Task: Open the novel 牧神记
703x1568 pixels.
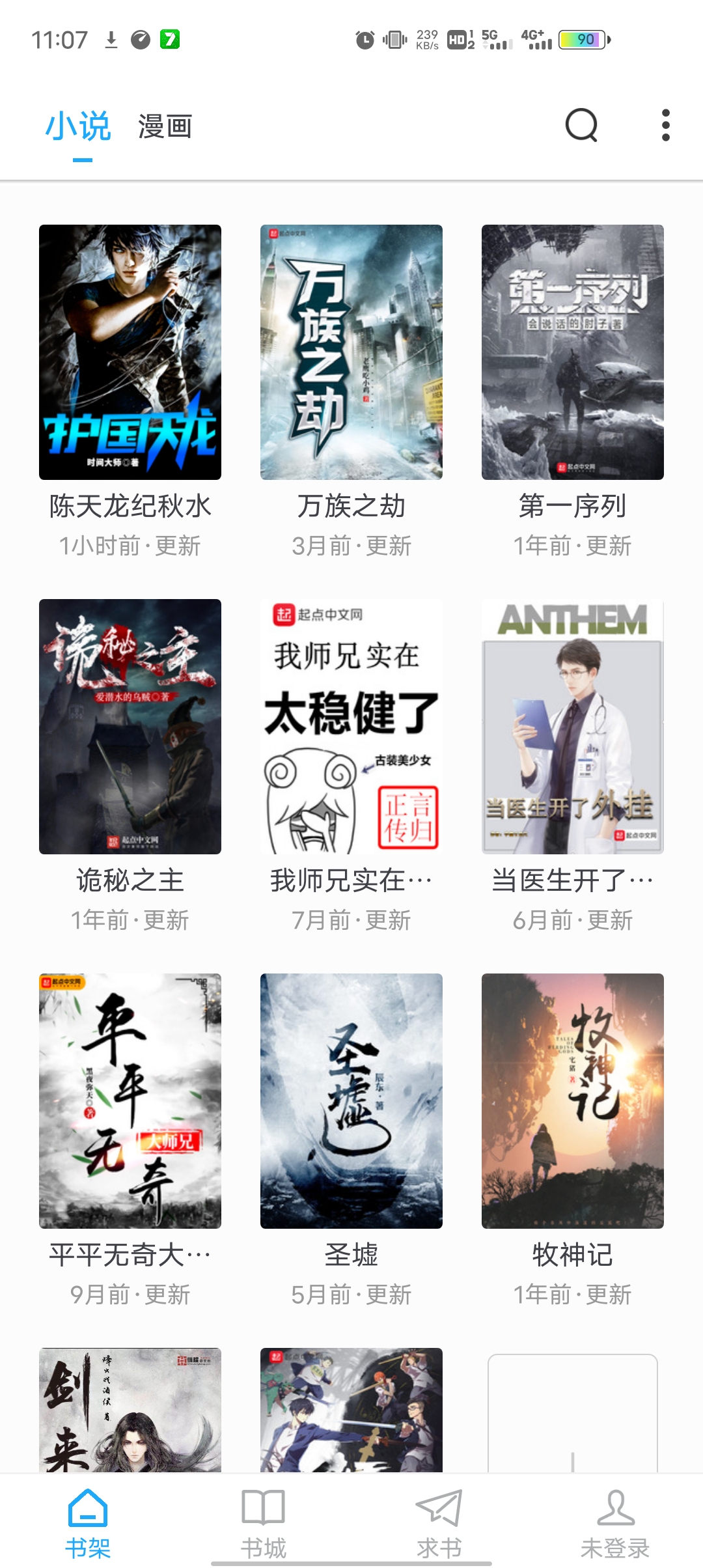Action: (x=573, y=1101)
